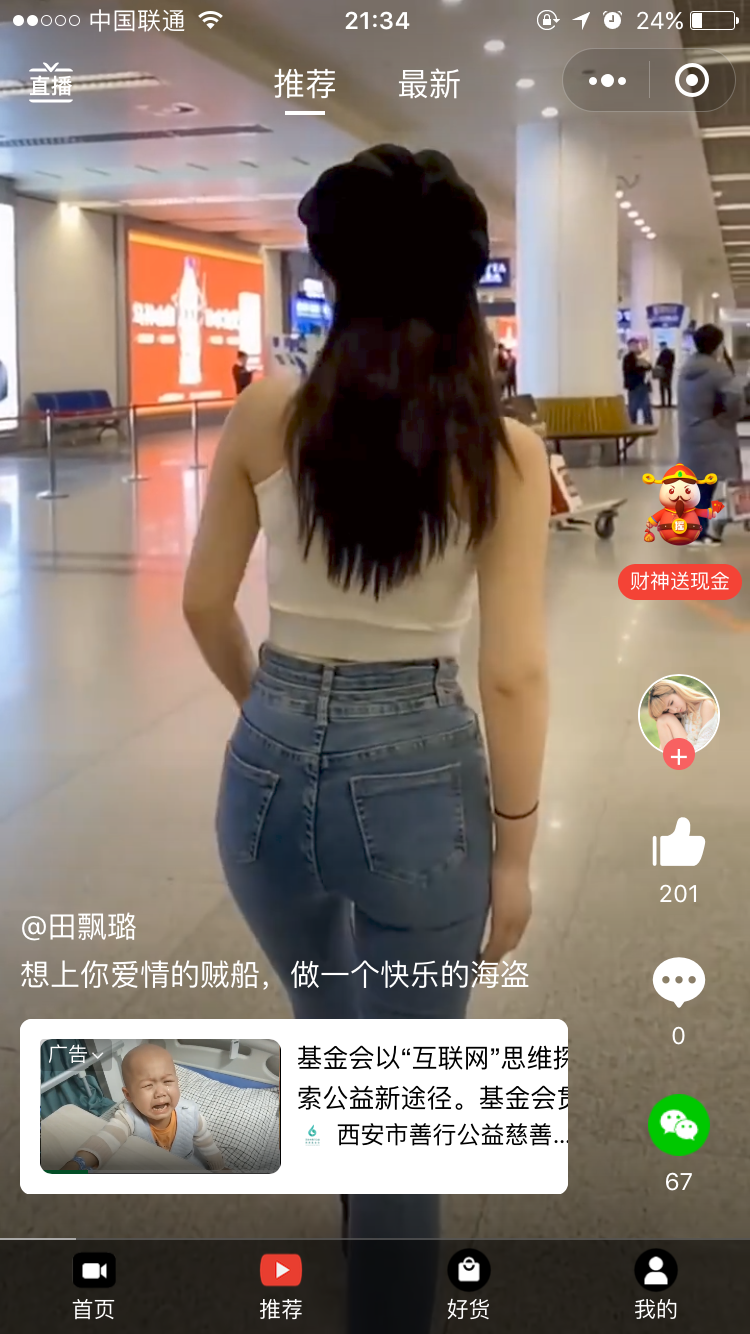The image size is (750, 1334).
Task: Open the mini program more-options menu
Action: [x=607, y=81]
